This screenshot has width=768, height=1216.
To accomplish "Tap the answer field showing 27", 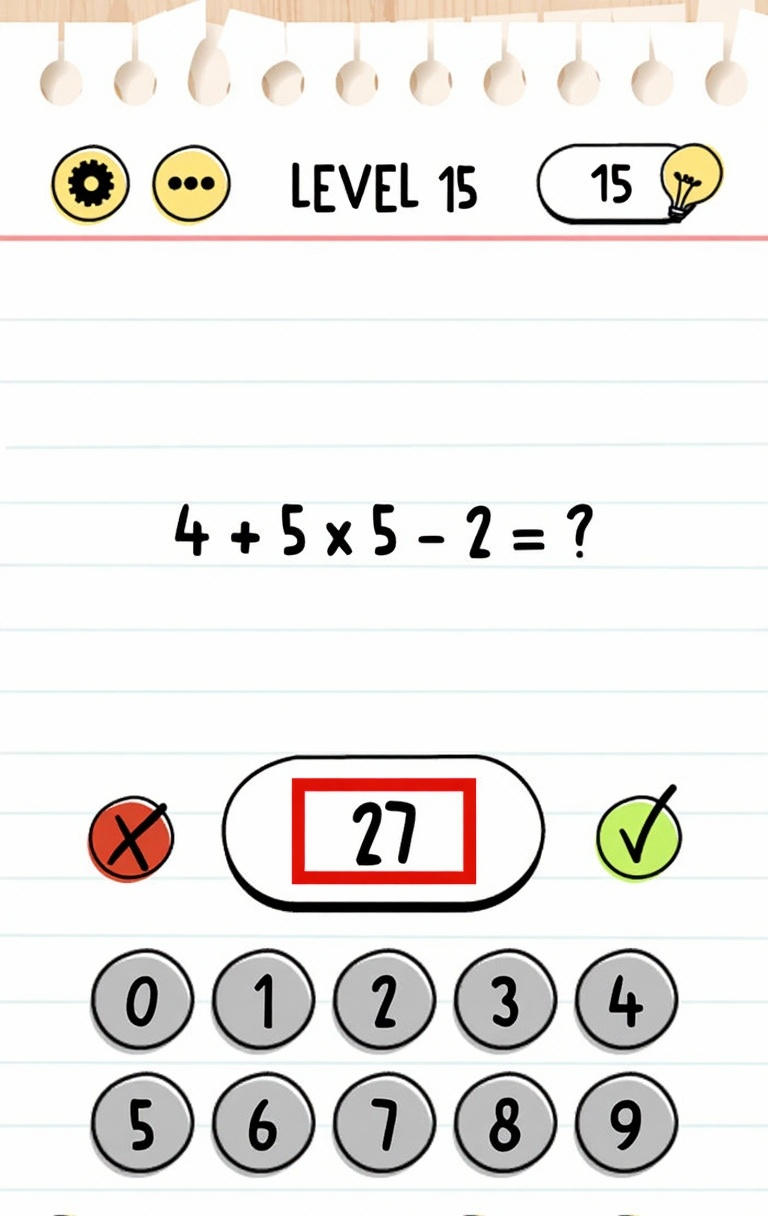I will [384, 832].
